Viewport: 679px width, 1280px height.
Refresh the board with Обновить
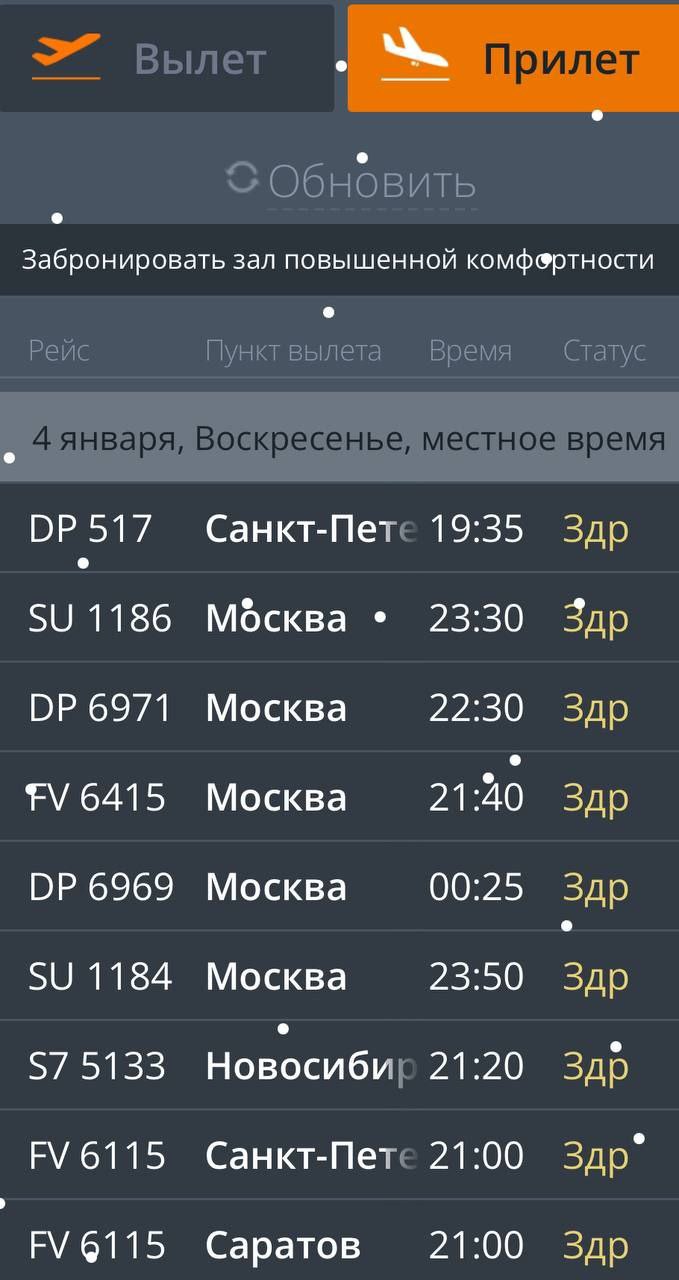(x=351, y=181)
